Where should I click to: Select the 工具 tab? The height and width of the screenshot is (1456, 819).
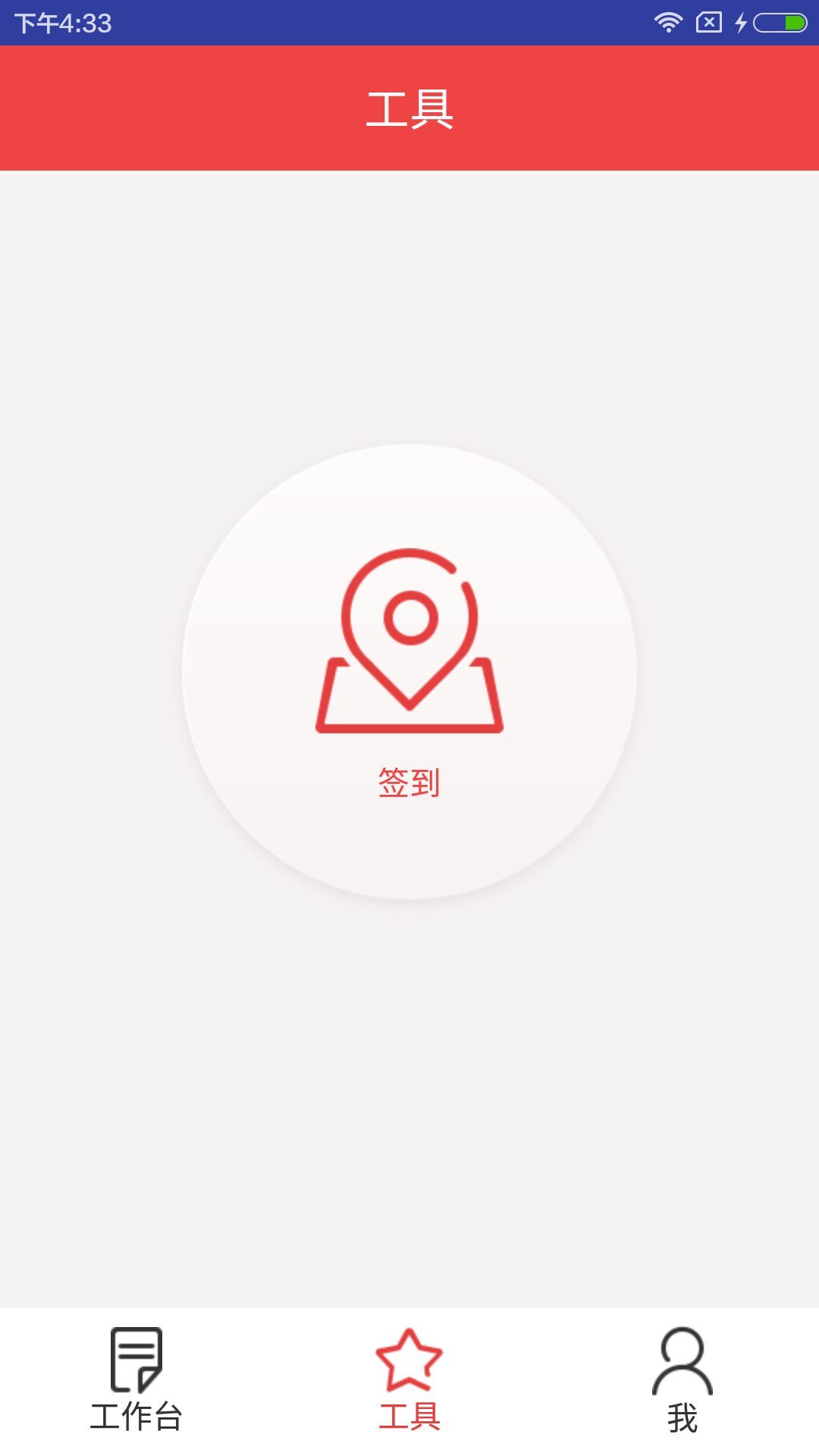click(409, 1380)
